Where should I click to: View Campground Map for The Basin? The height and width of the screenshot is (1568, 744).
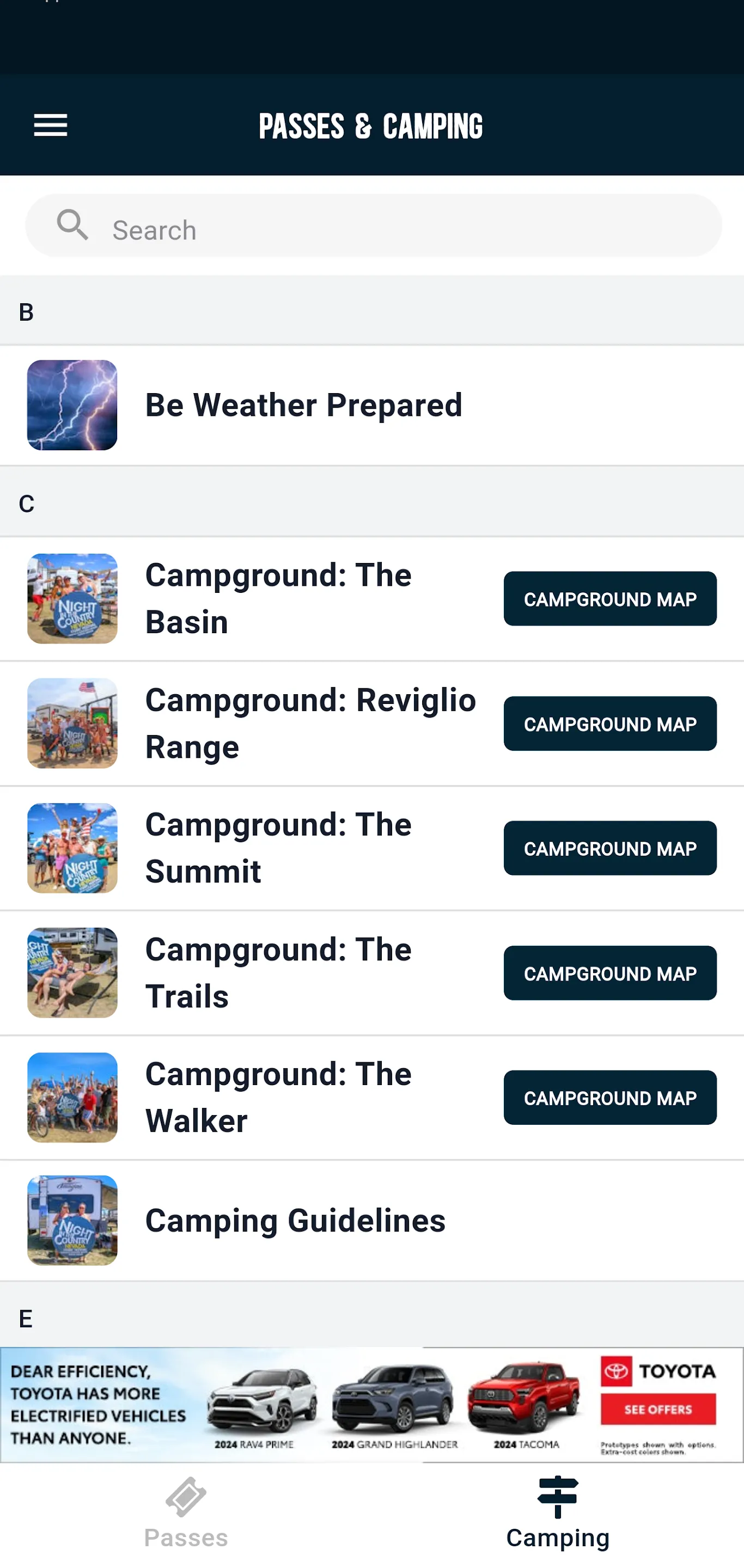pos(609,599)
